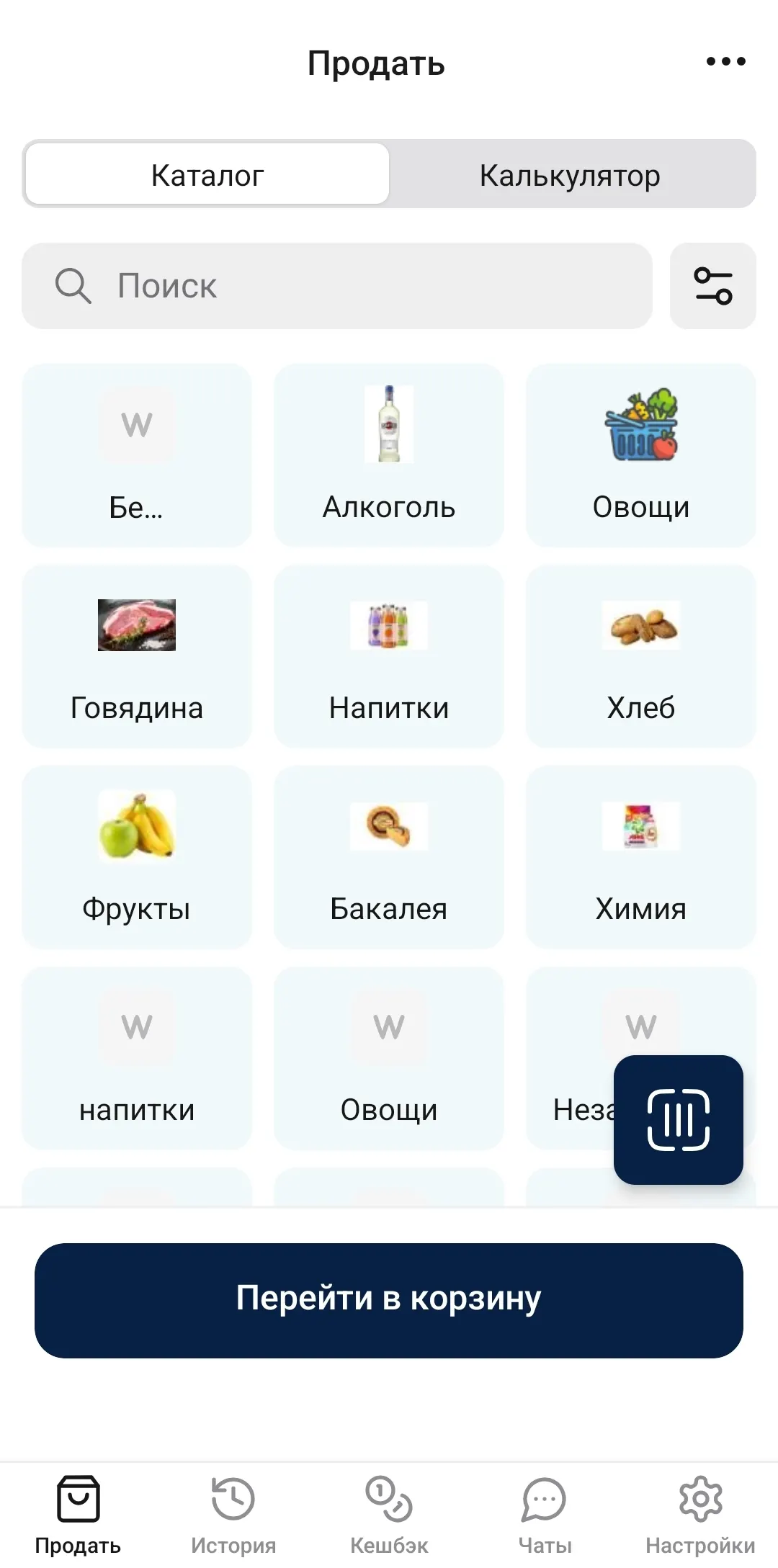This screenshot has height=1568, width=778.
Task: Open the filter options icon
Action: tap(712, 286)
